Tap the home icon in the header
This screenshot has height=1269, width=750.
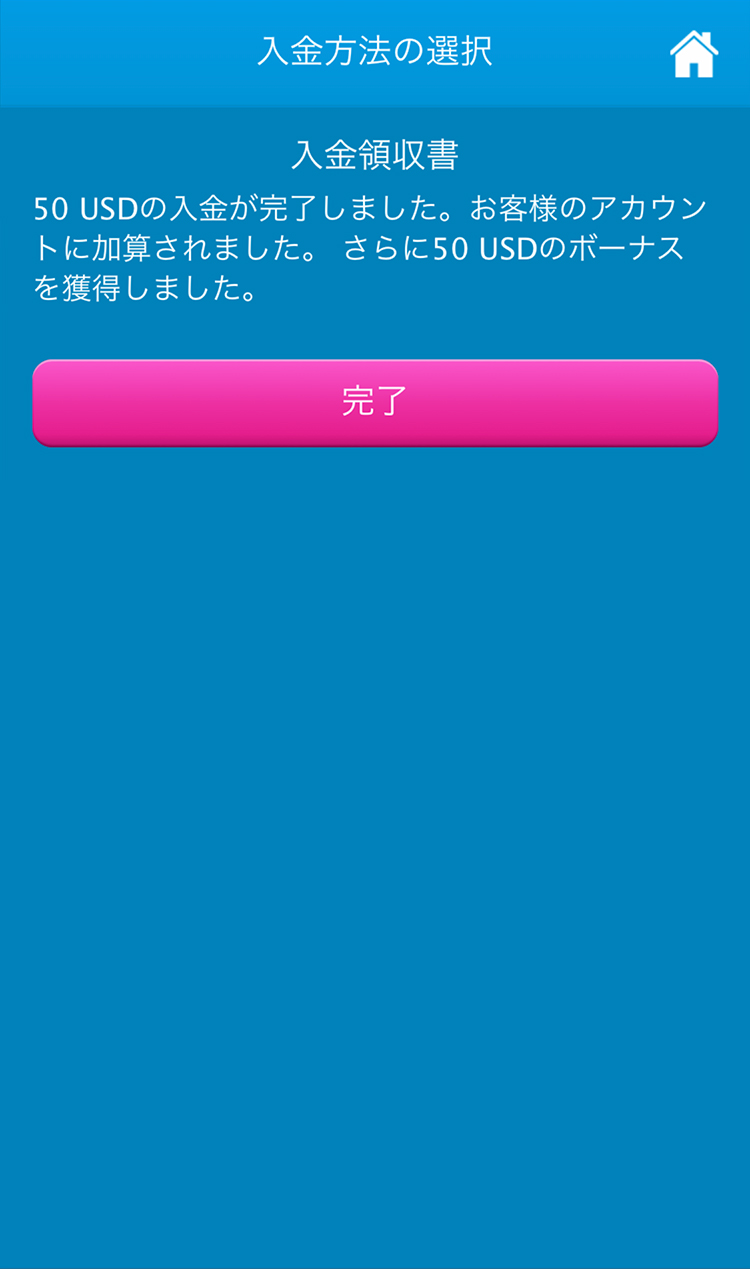(694, 54)
